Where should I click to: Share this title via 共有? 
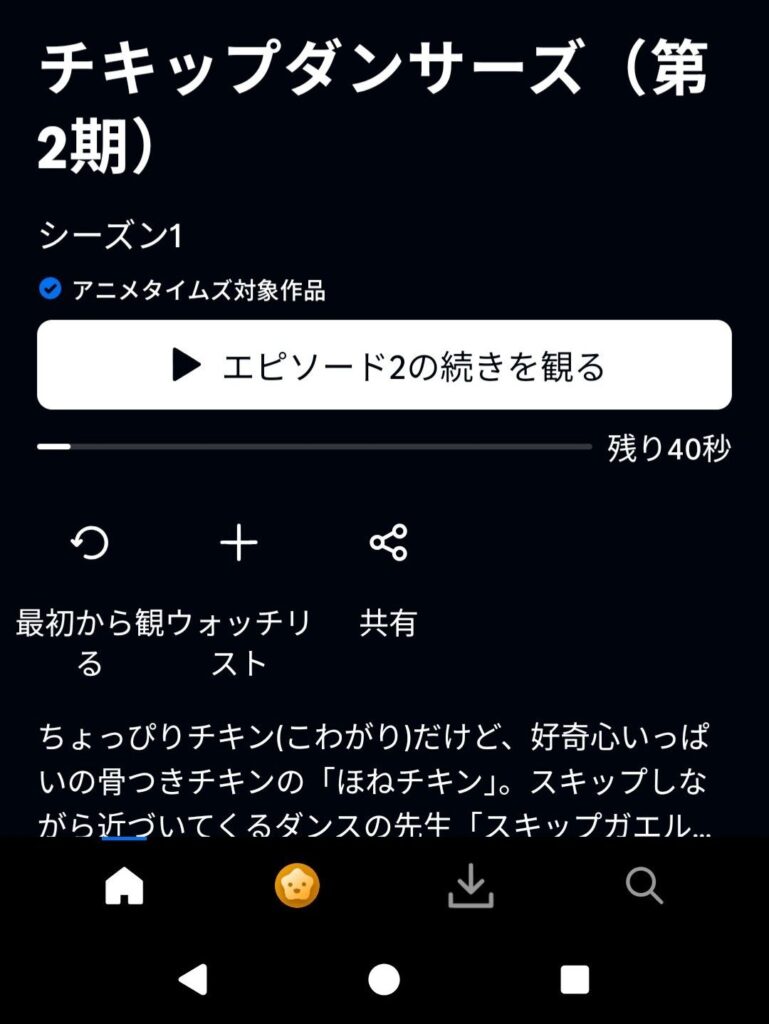pos(388,543)
